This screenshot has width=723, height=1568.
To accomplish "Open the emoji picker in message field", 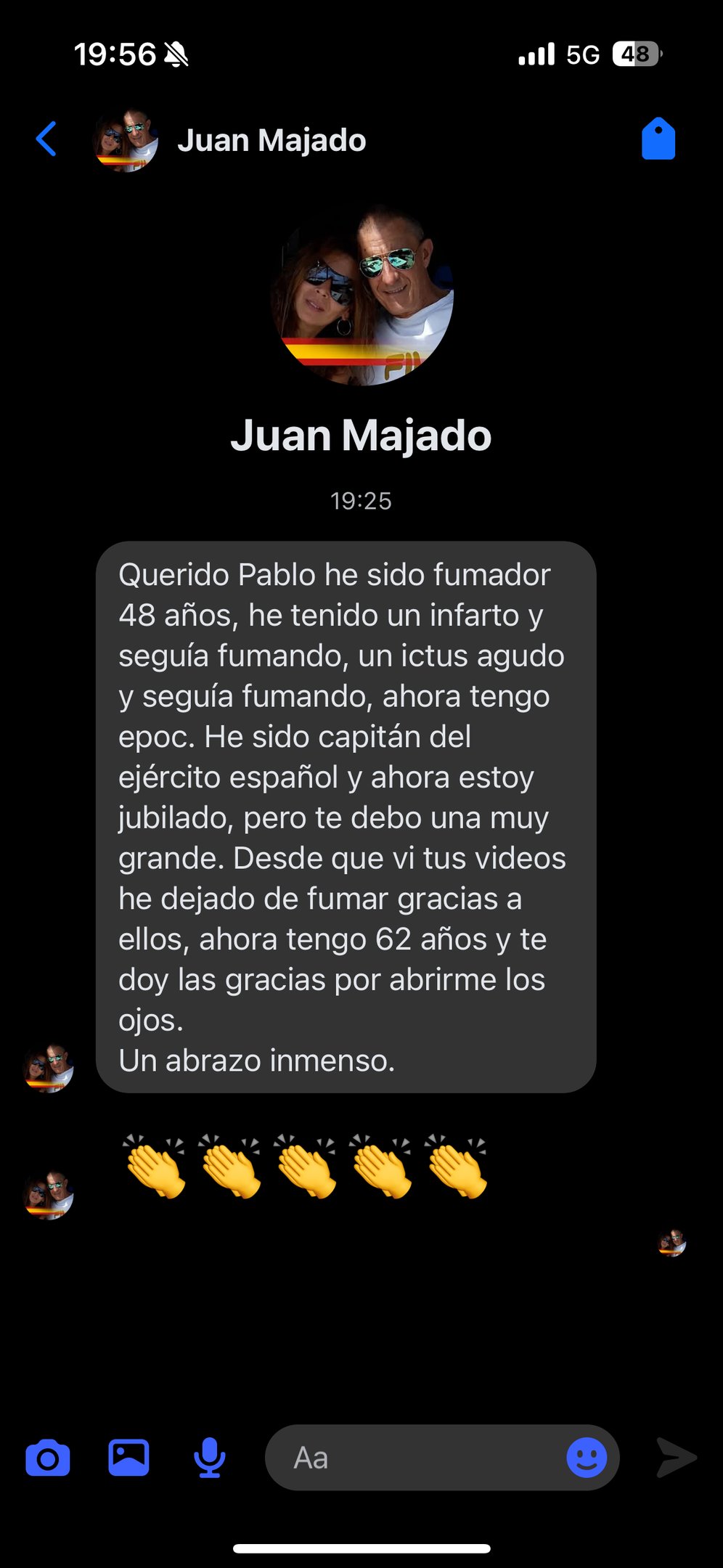I will pyautogui.click(x=587, y=1458).
